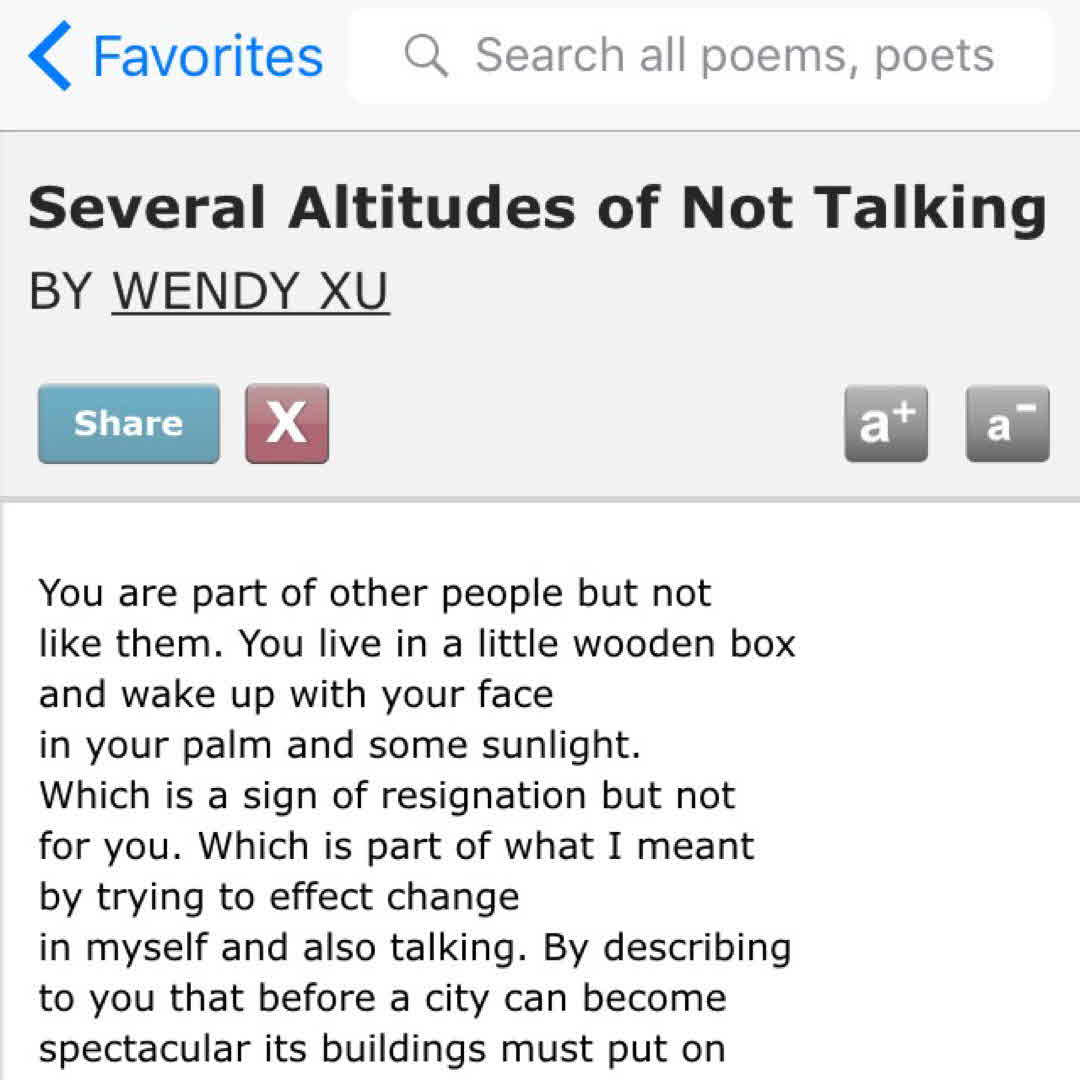This screenshot has width=1080, height=1080.
Task: Go back to Favorites
Action: tap(176, 57)
